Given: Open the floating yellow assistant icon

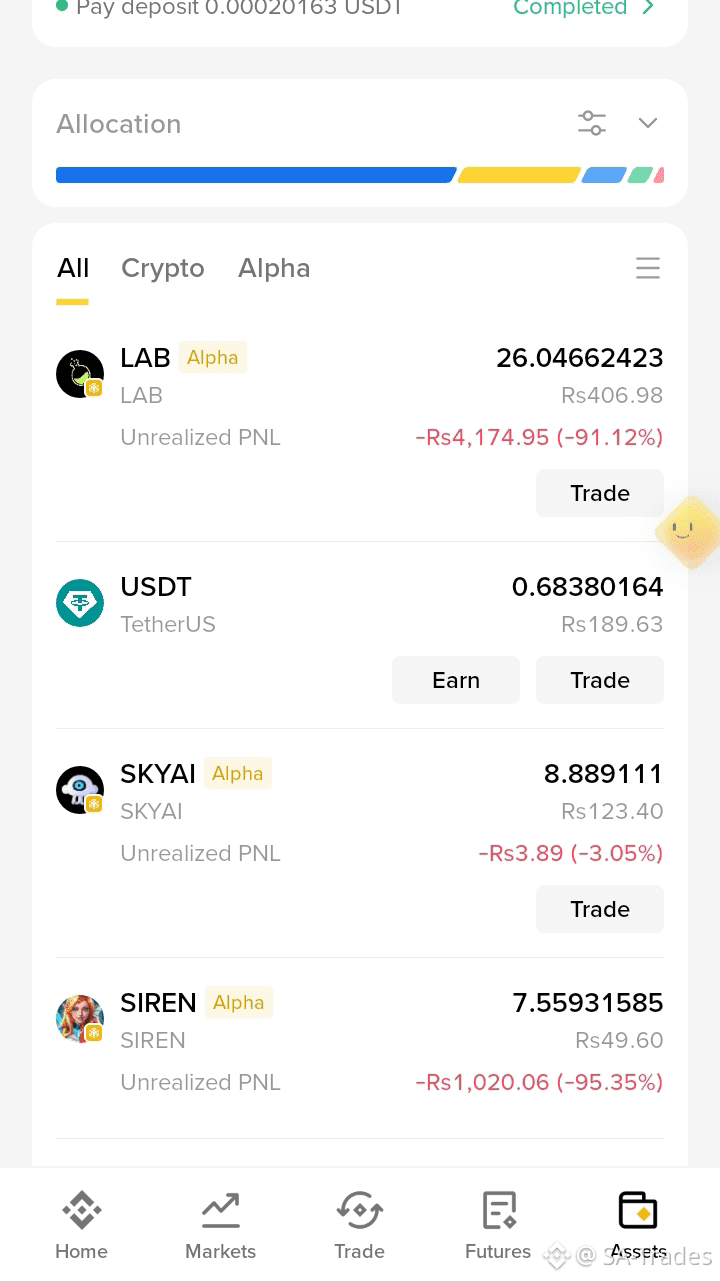Looking at the screenshot, I should [x=687, y=533].
